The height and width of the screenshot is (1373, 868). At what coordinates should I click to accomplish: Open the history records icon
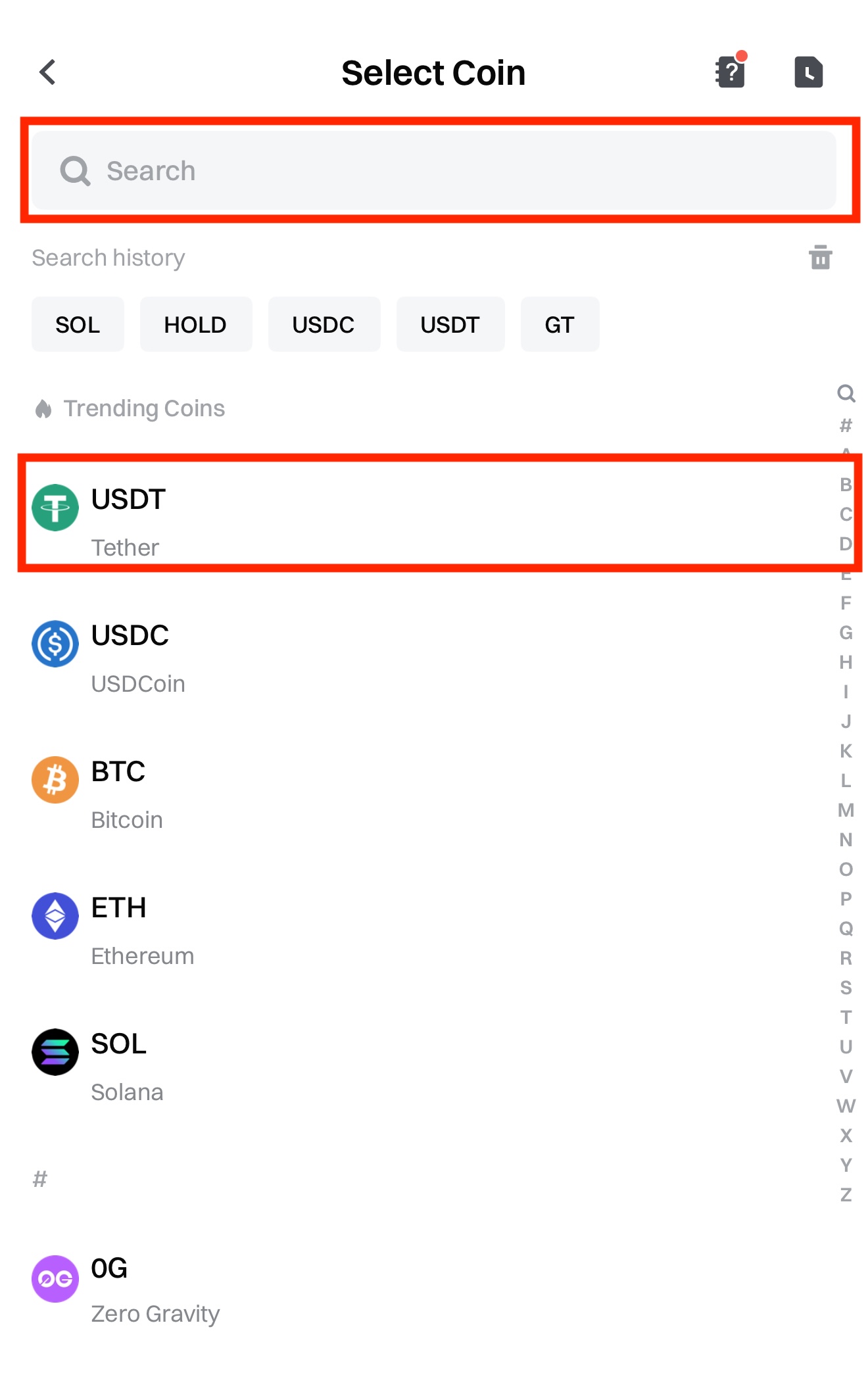coord(808,72)
